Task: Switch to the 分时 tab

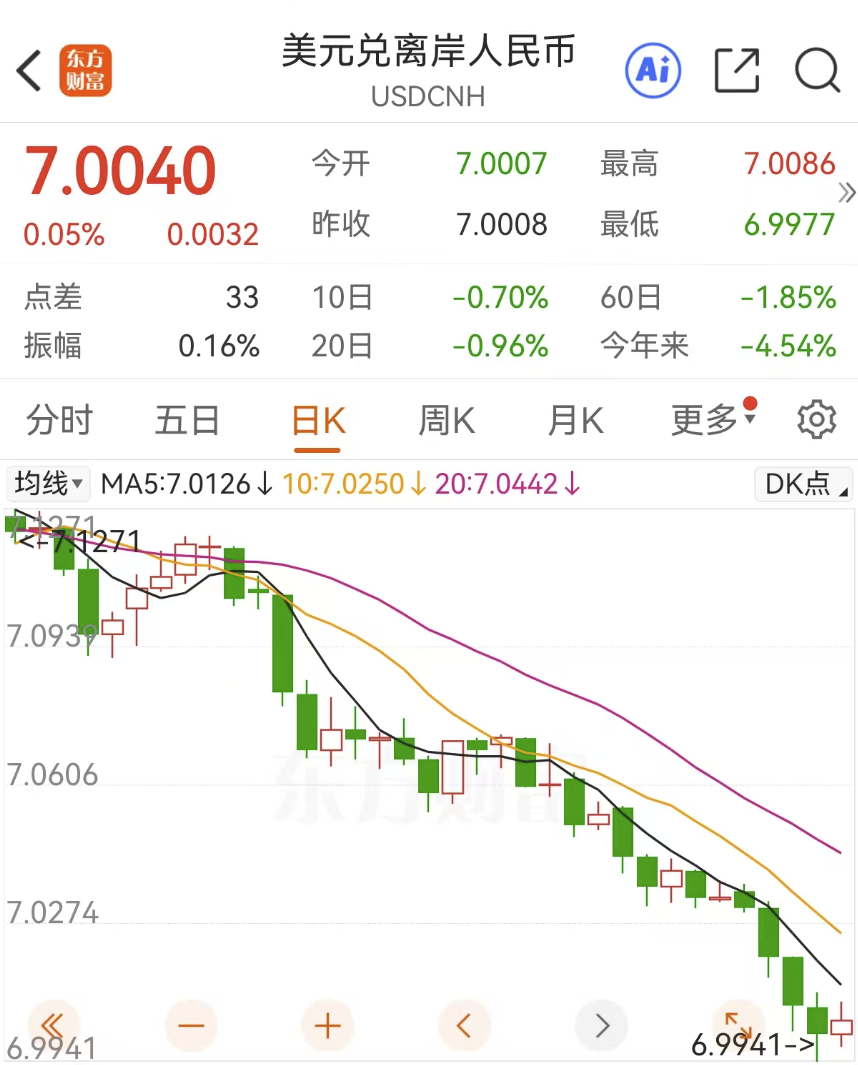Action: [x=58, y=420]
